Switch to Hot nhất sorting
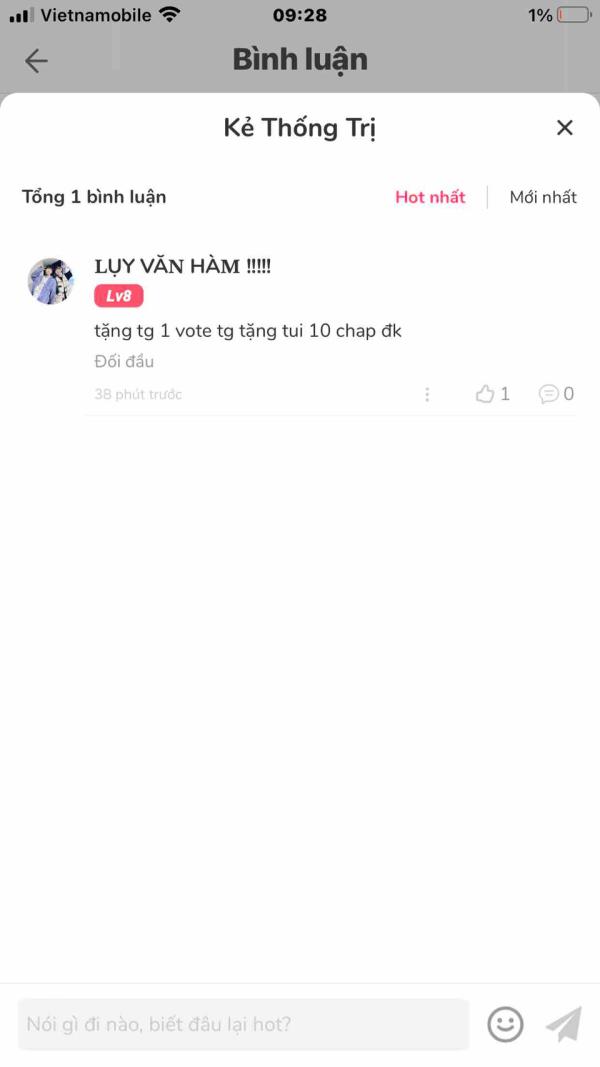Image resolution: width=600 pixels, height=1067 pixels. click(x=430, y=197)
